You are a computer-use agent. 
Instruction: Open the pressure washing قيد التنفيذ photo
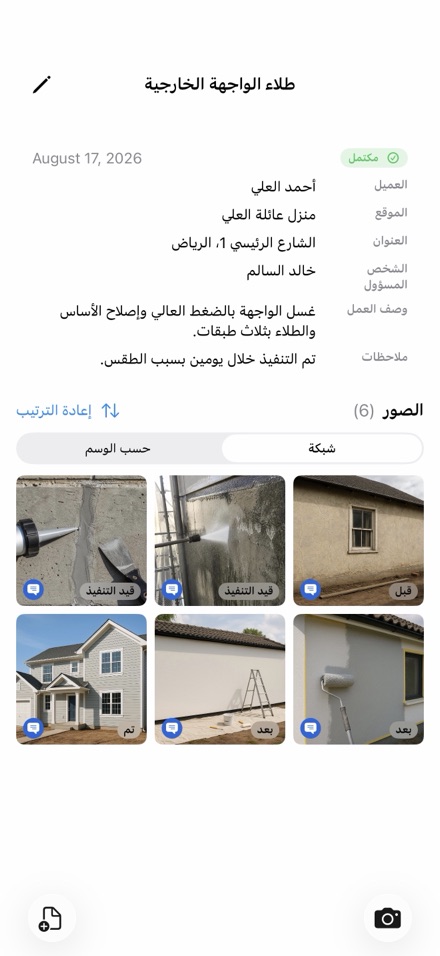coord(220,540)
